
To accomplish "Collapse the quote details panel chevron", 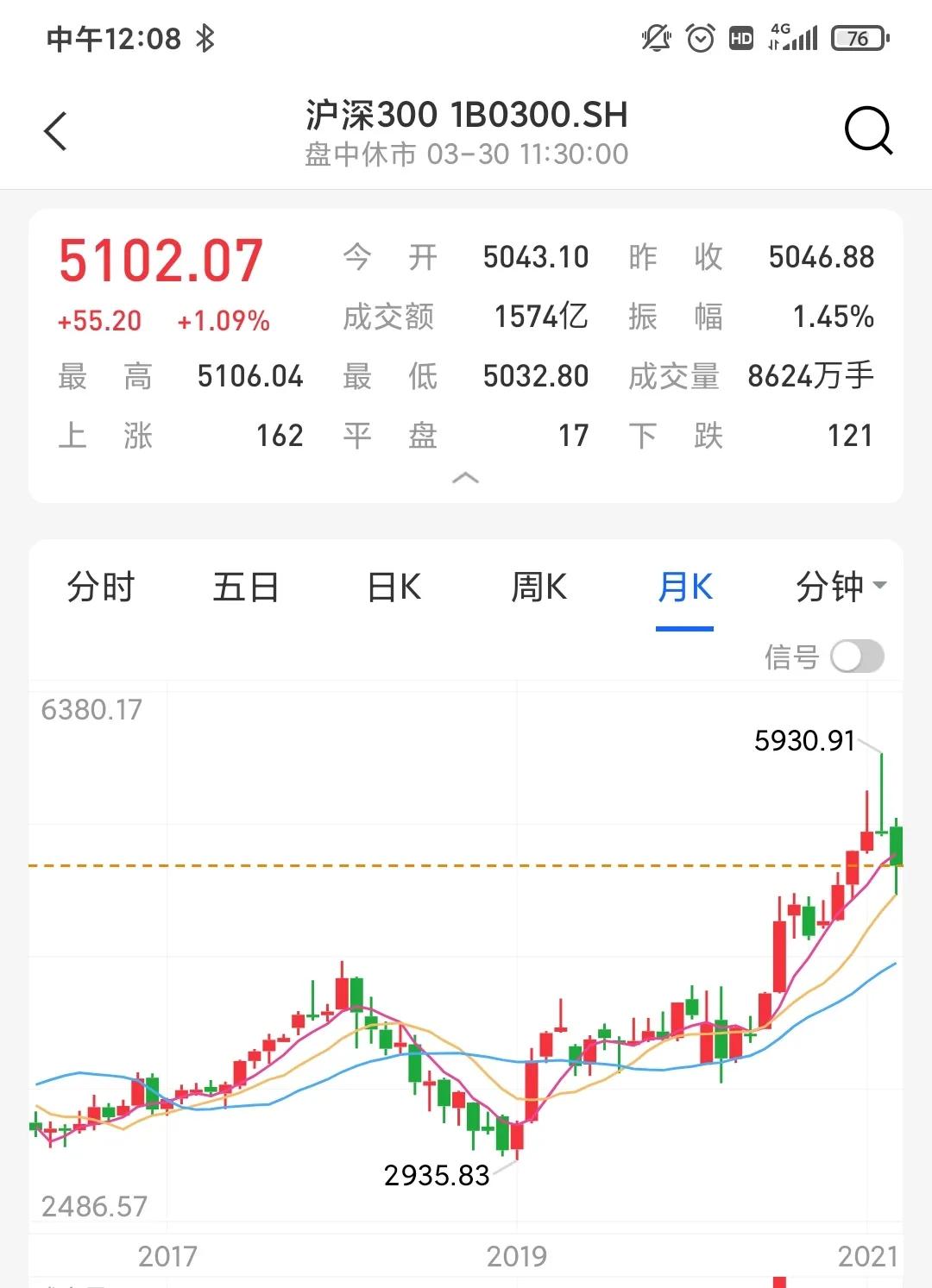I will tap(465, 478).
